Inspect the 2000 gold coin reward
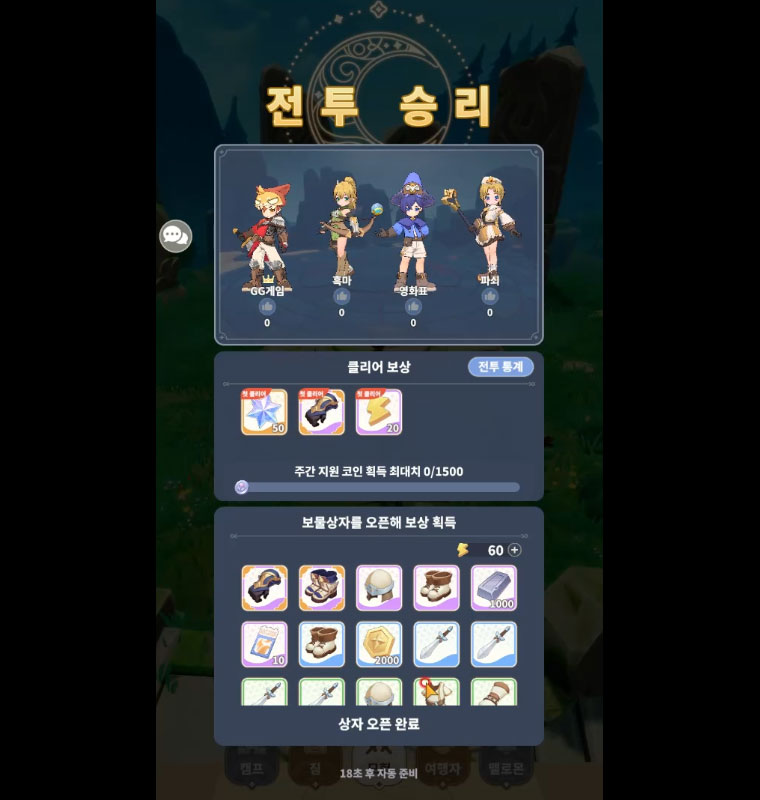Screen dimensions: 760x800 pos(379,644)
